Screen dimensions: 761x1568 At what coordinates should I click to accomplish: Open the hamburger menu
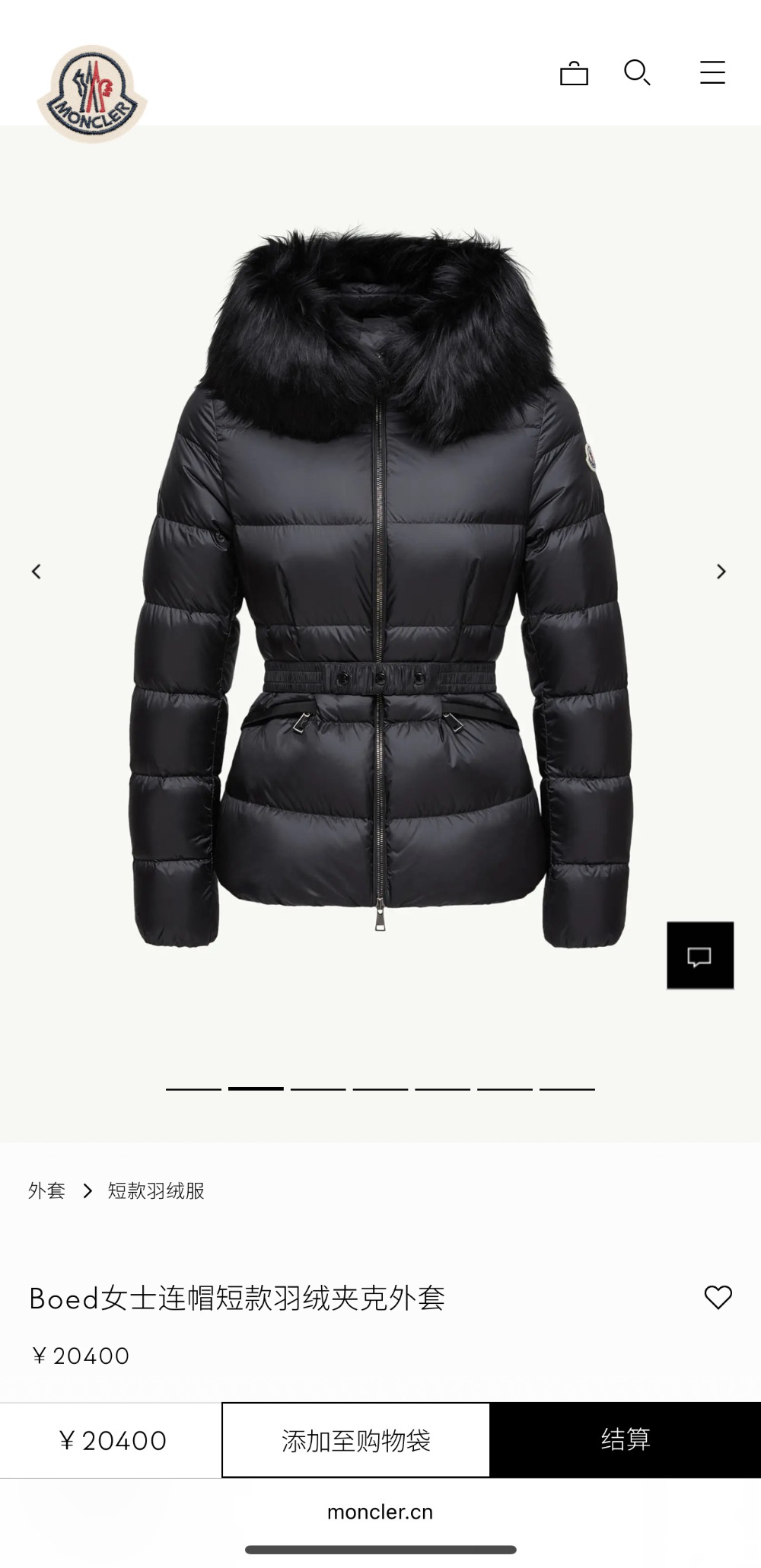pos(712,72)
